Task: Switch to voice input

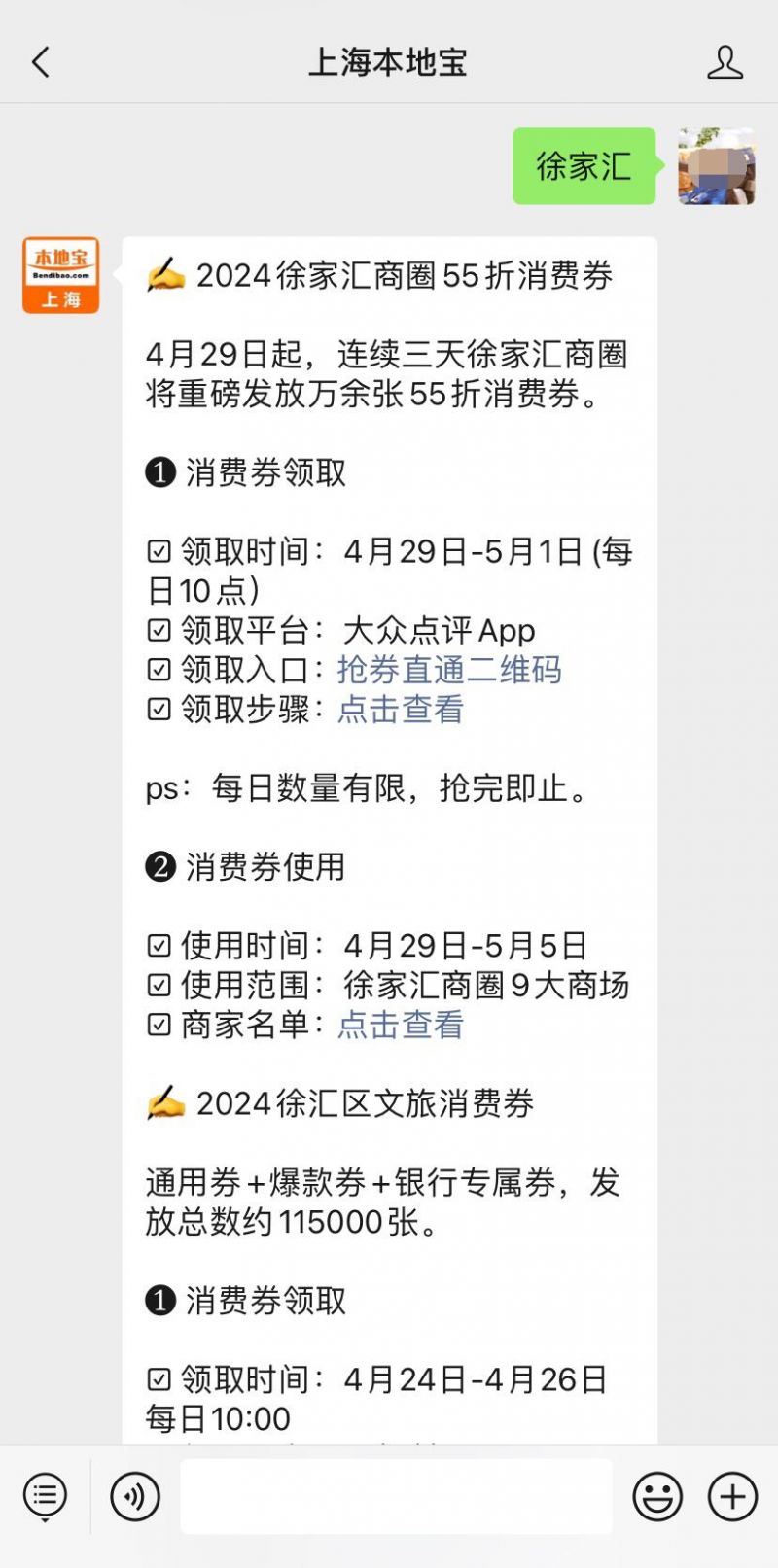Action: (135, 1496)
